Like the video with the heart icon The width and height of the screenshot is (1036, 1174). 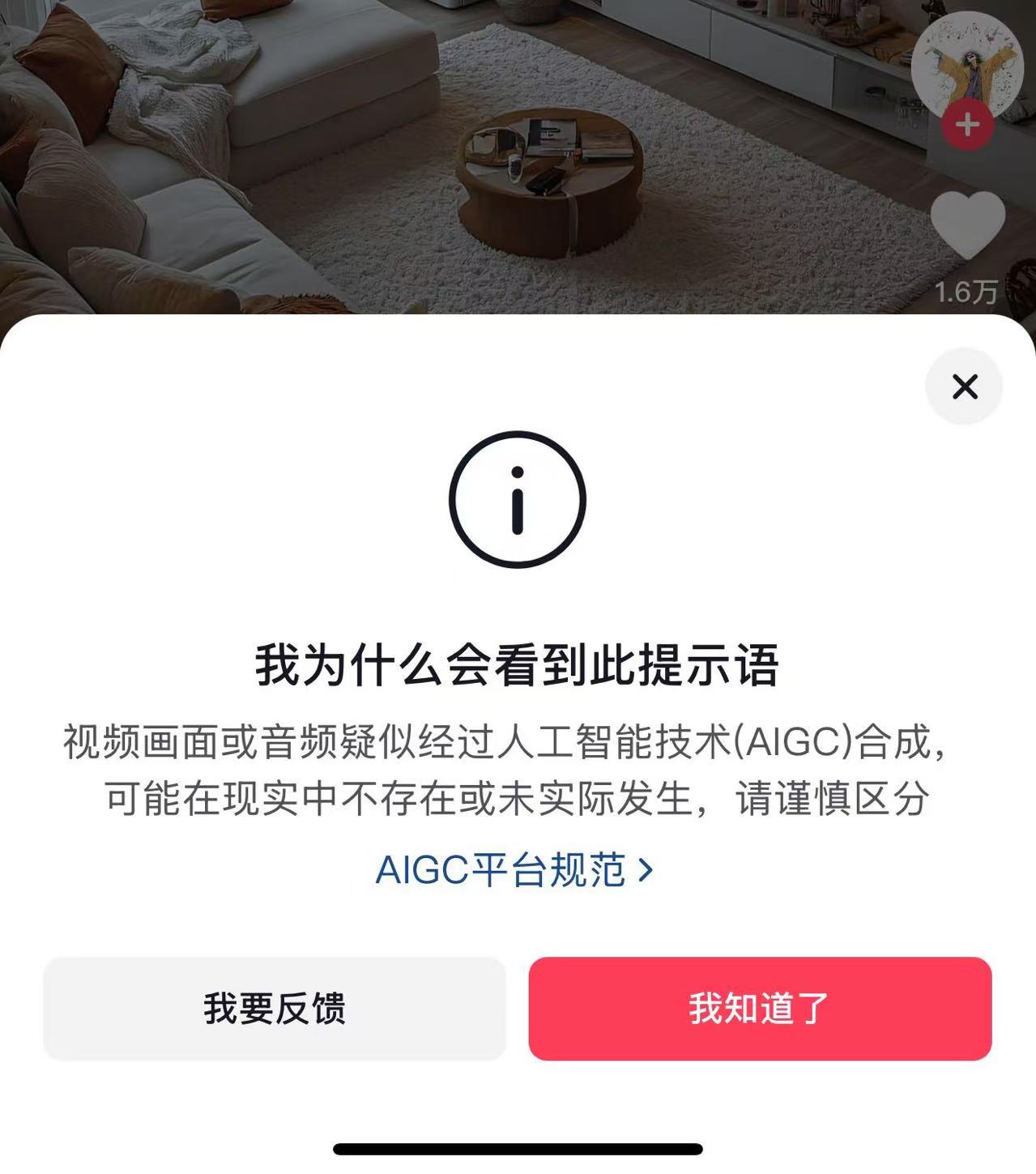[967, 226]
